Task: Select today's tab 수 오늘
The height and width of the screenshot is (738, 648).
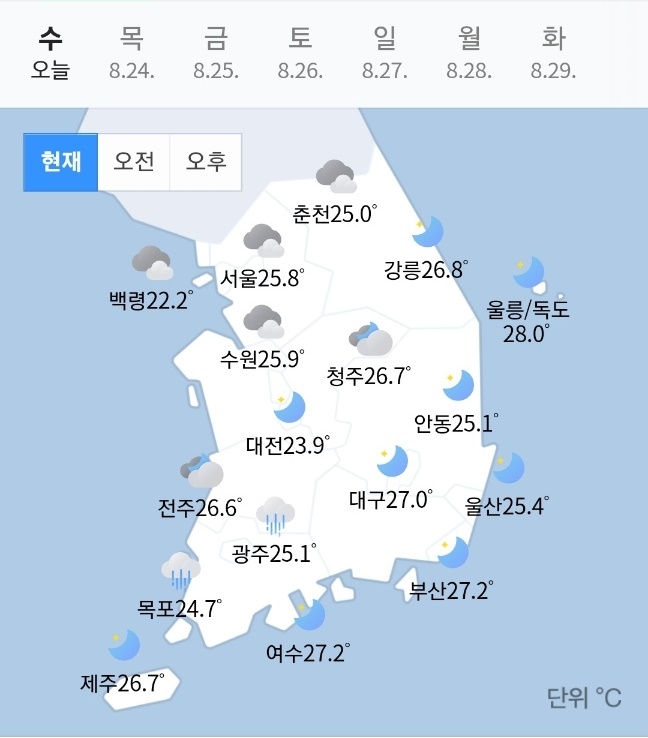Action: click(x=50, y=54)
